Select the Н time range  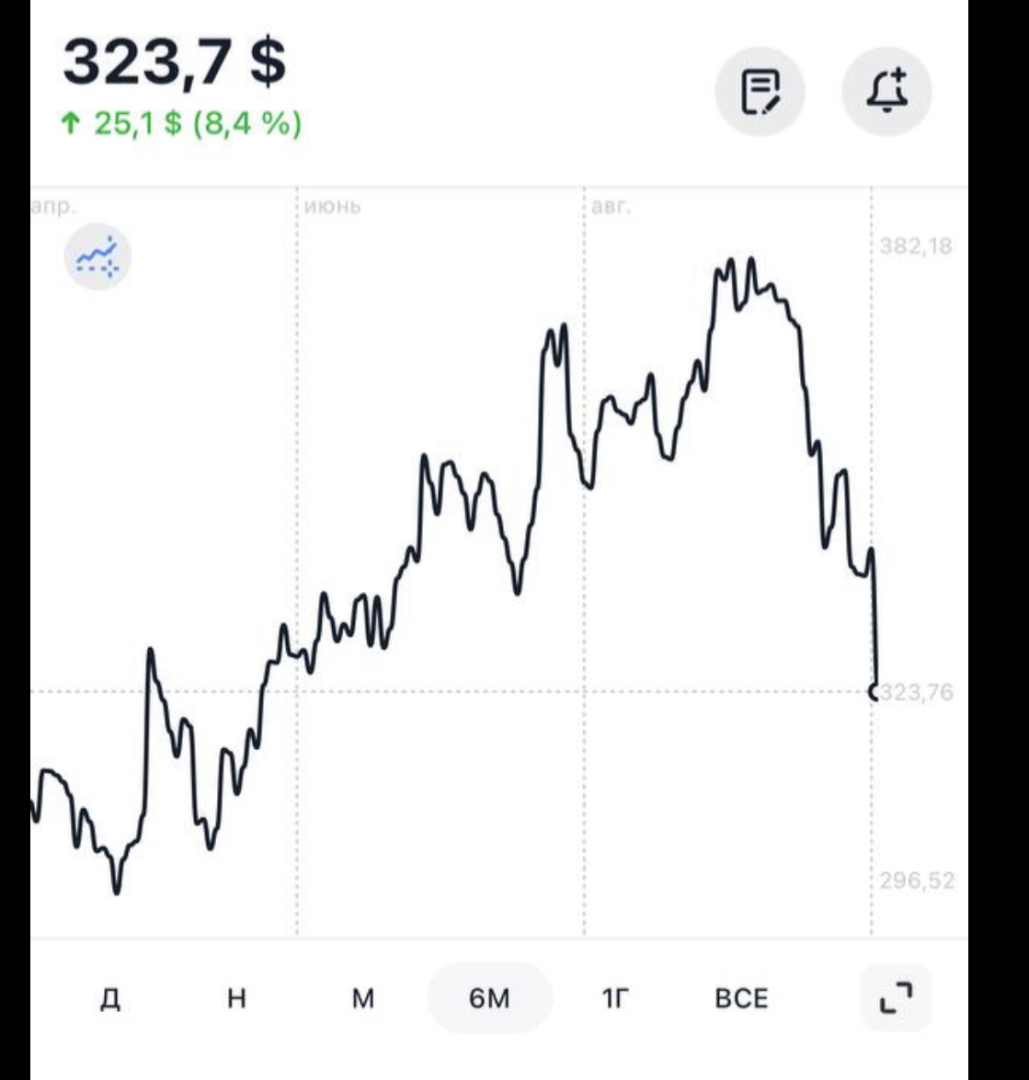(x=237, y=998)
